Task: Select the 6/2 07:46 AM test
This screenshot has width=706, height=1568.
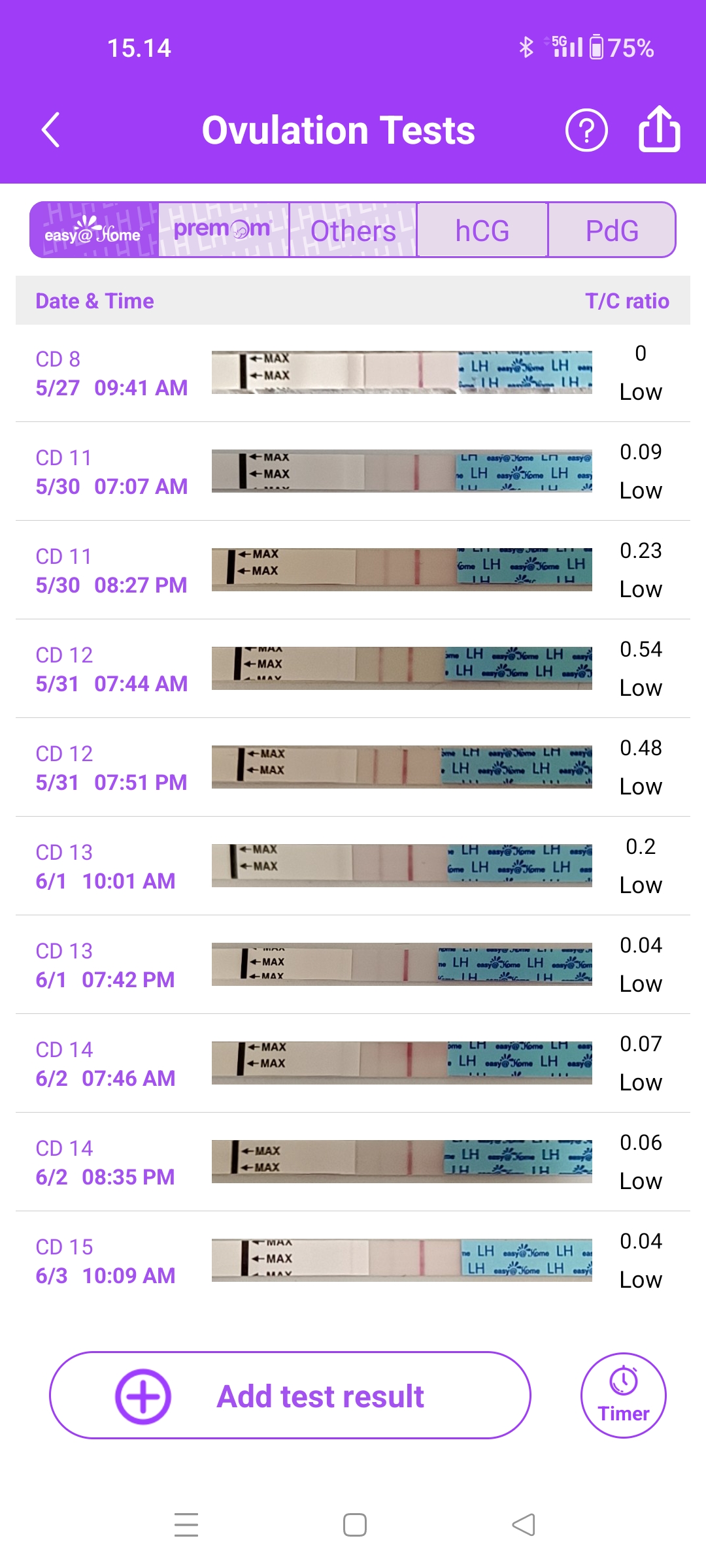Action: 353,1064
